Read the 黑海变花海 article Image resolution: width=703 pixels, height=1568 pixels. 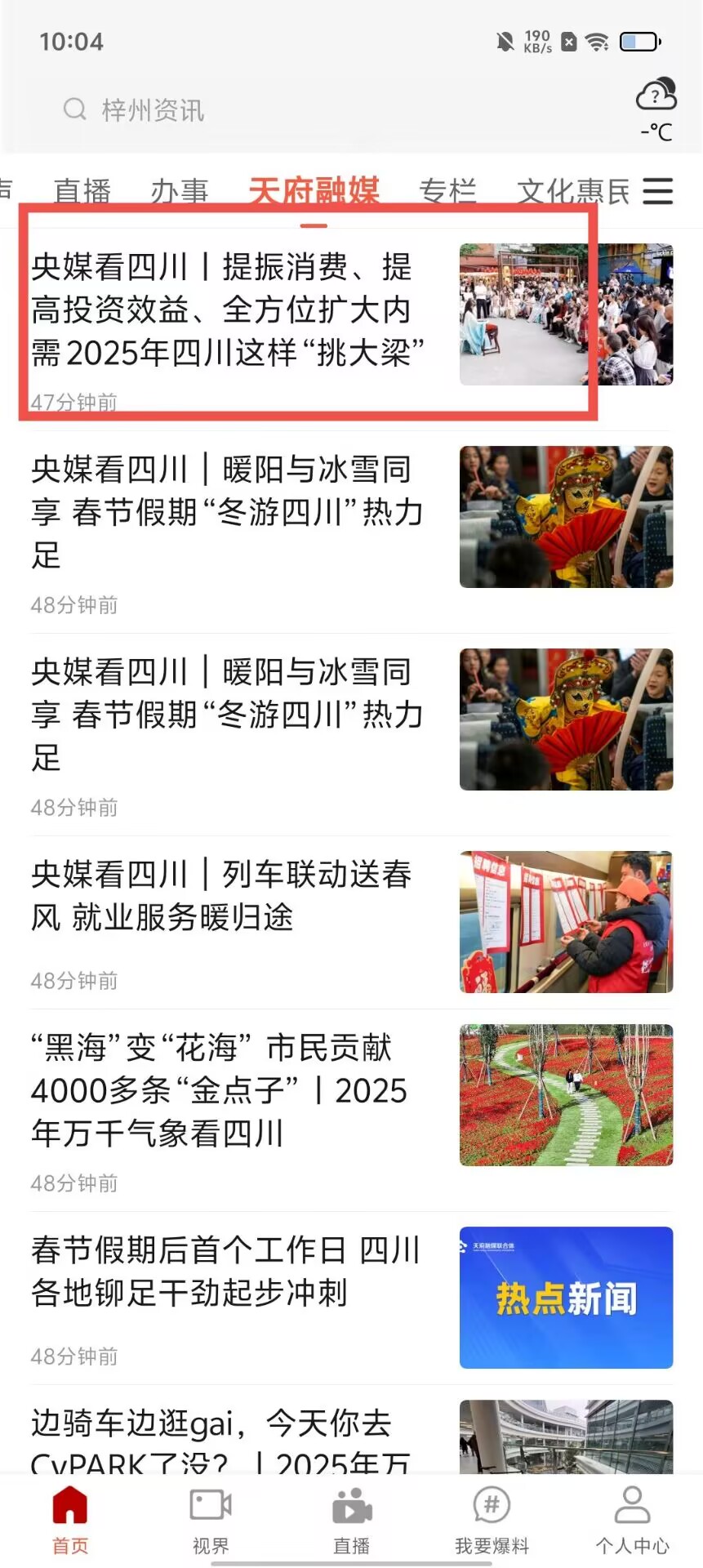229,1090
